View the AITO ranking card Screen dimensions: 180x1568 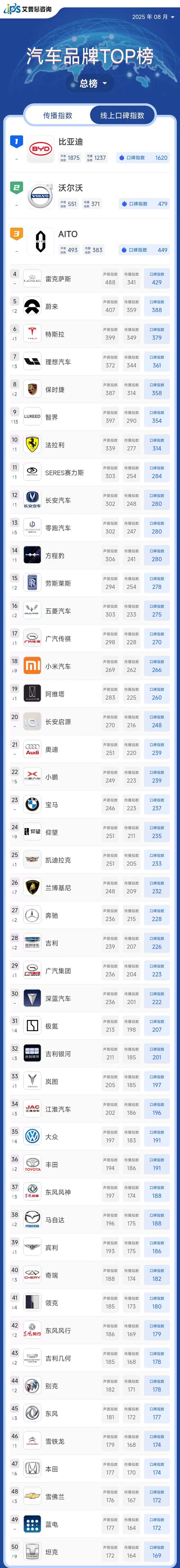tap(90, 242)
